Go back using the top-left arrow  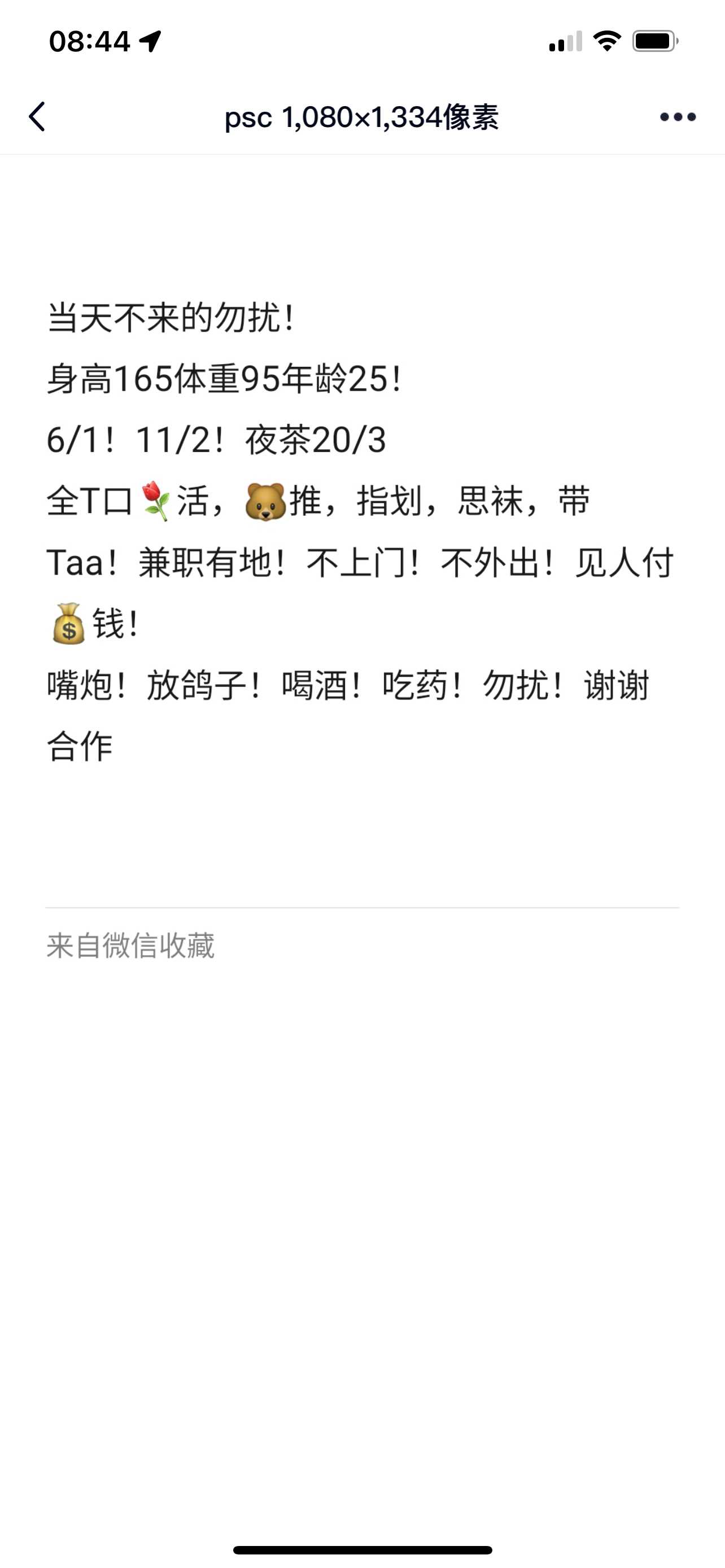tap(38, 116)
